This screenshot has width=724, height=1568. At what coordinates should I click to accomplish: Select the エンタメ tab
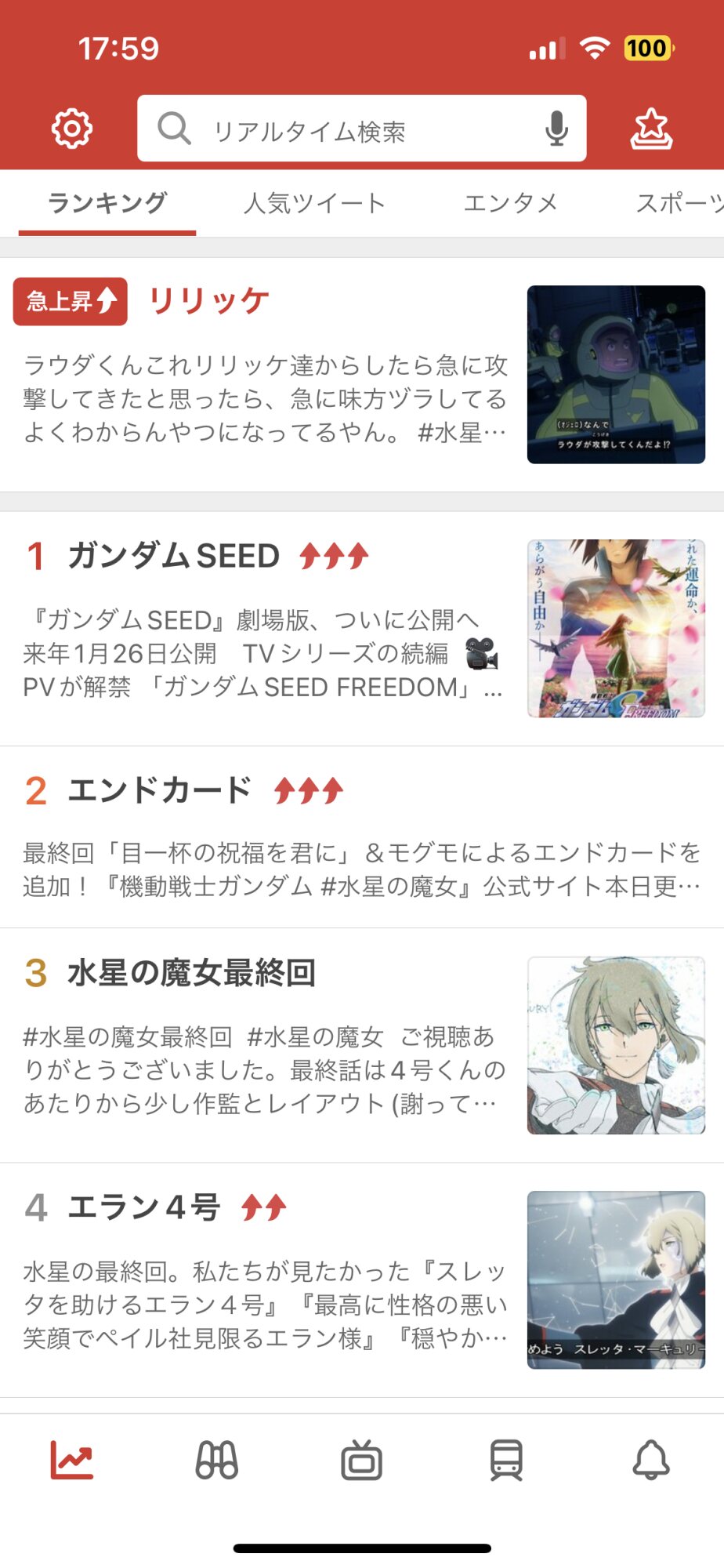[x=510, y=204]
